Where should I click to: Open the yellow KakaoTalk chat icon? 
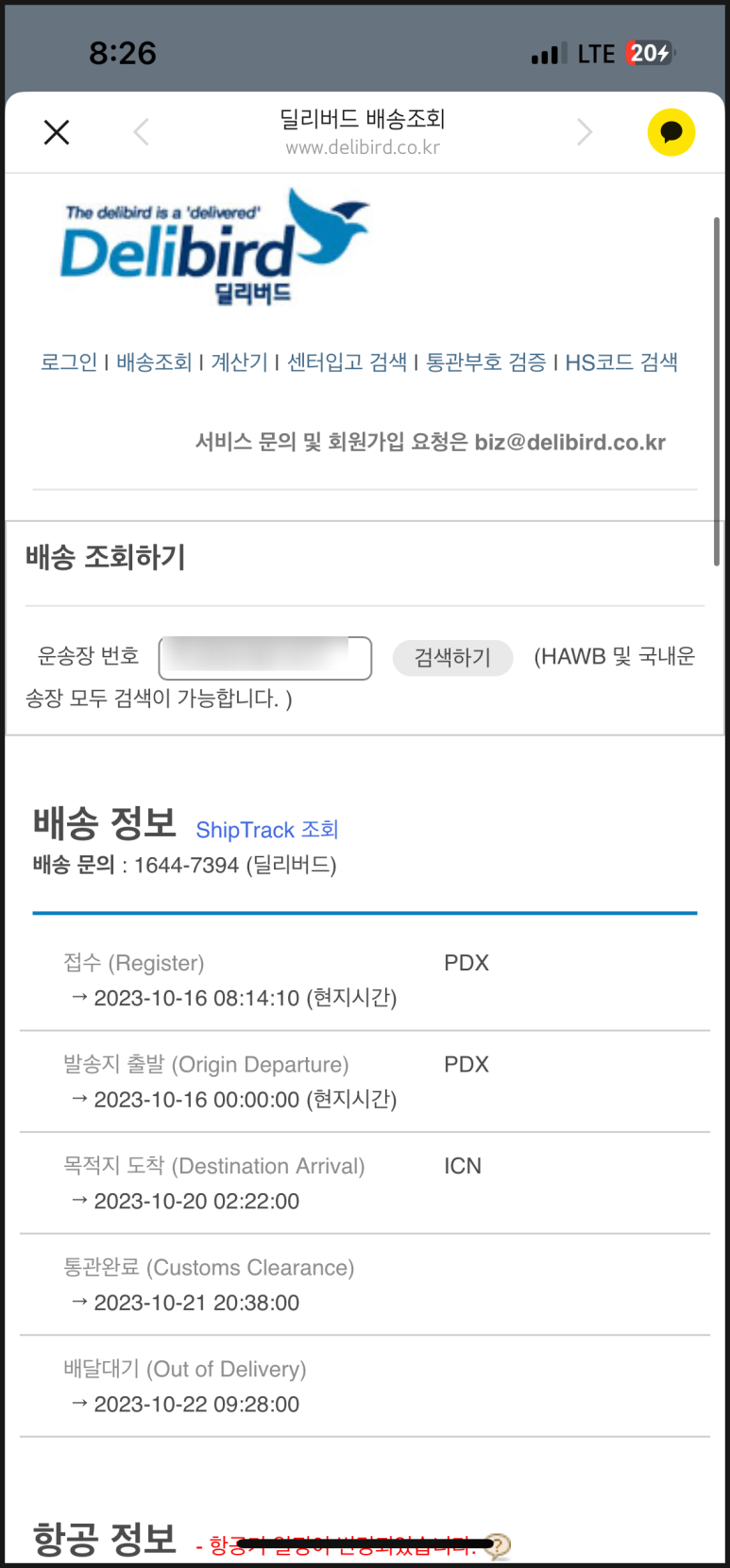click(671, 132)
